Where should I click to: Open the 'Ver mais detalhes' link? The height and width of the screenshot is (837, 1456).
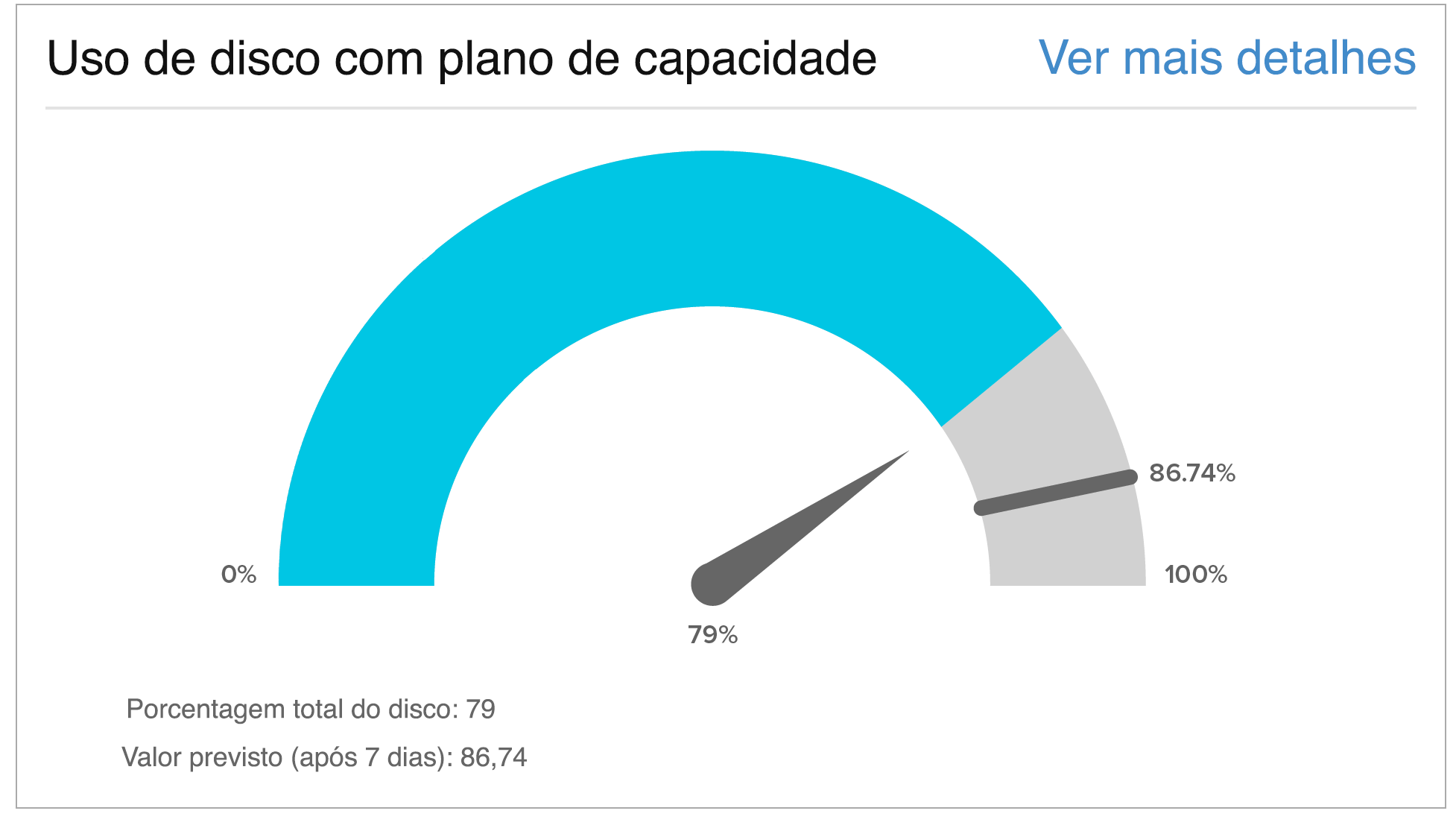pos(1226,58)
